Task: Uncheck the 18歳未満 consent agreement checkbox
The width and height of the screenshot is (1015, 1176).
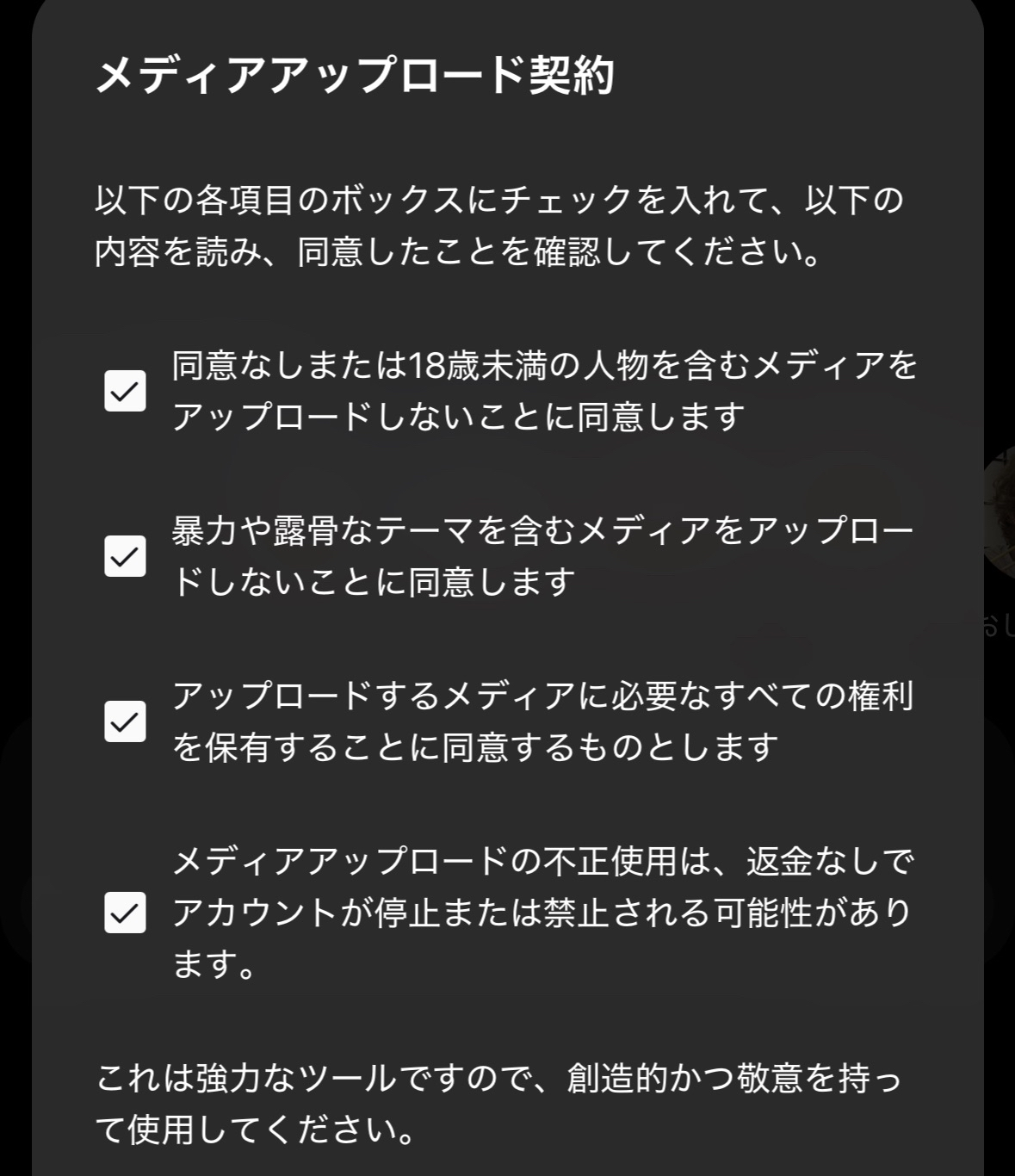Action: pyautogui.click(x=125, y=391)
